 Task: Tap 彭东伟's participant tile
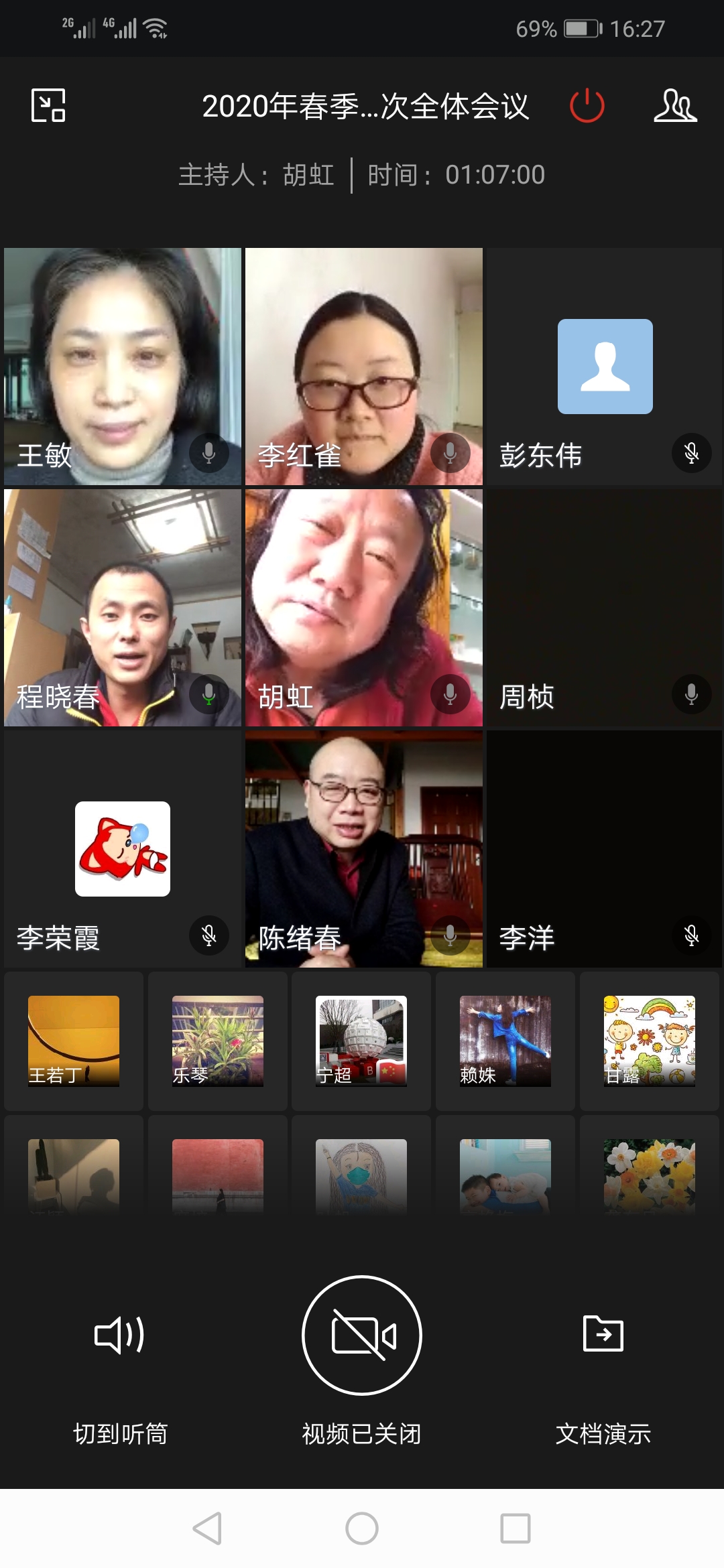tap(605, 366)
